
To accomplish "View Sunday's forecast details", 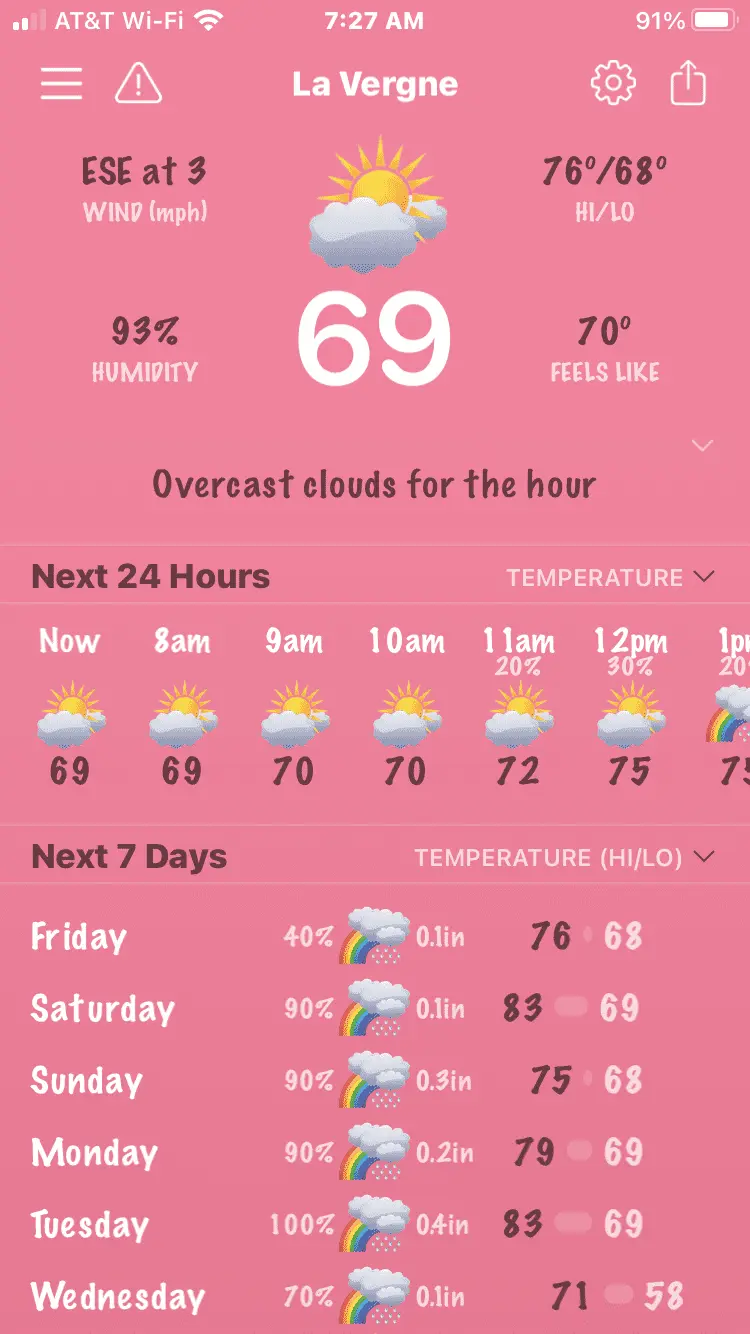I will click(x=375, y=1080).
